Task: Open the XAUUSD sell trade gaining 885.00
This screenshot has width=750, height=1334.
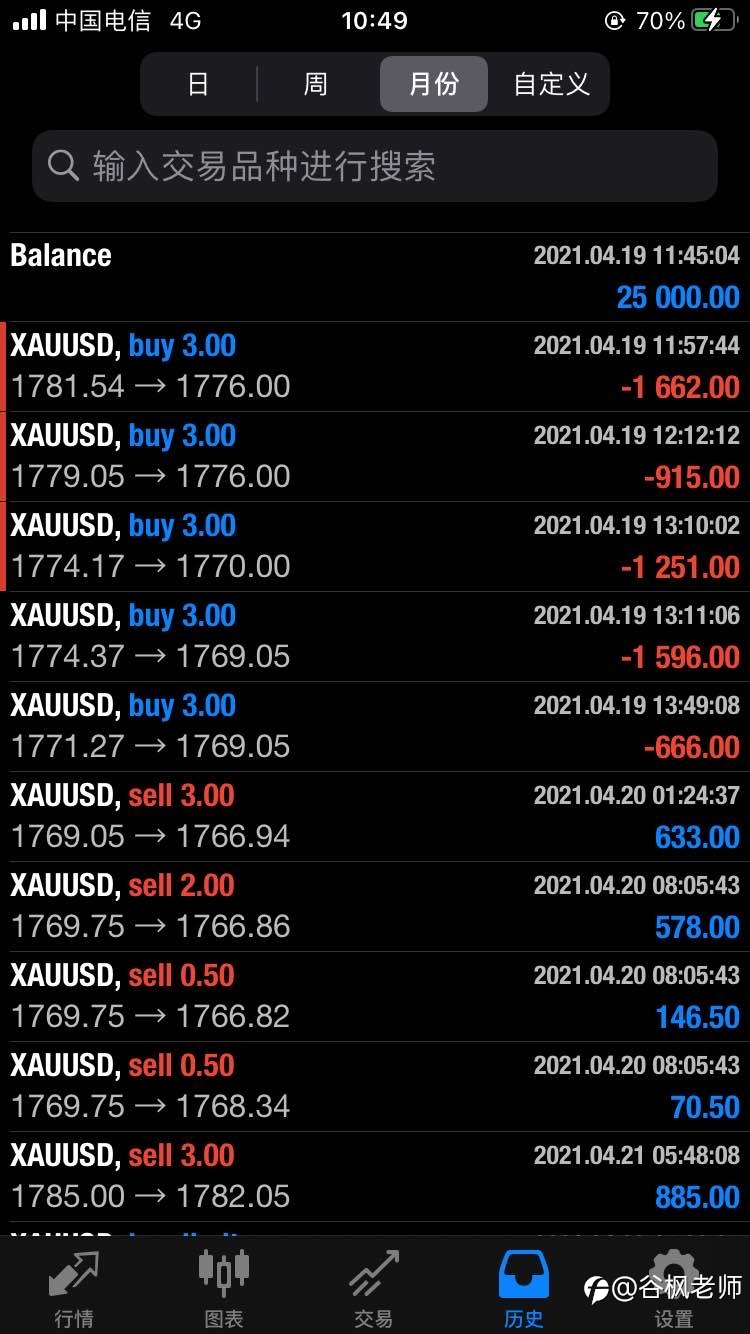Action: point(375,1177)
